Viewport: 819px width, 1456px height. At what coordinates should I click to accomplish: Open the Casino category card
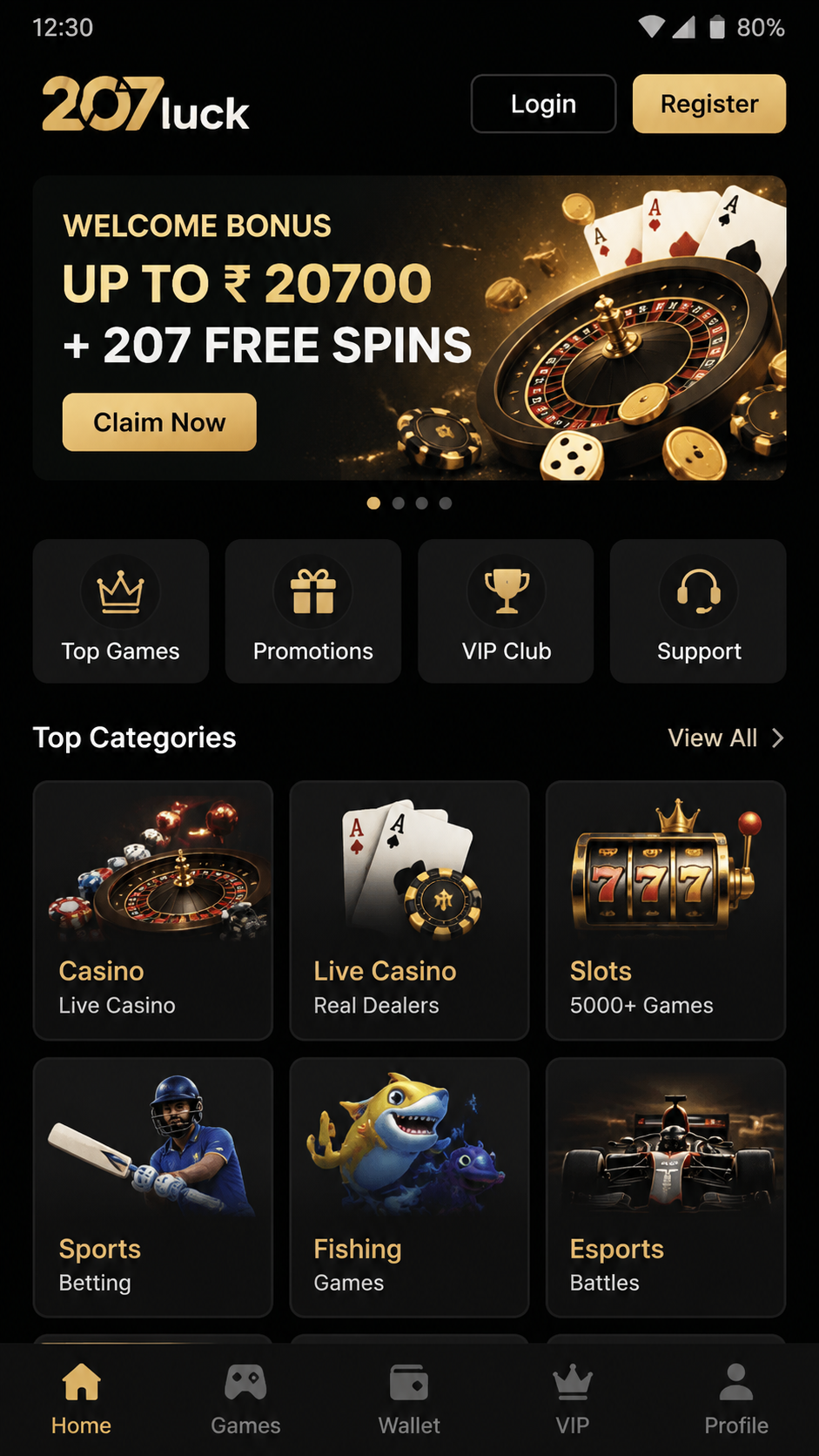pos(153,910)
